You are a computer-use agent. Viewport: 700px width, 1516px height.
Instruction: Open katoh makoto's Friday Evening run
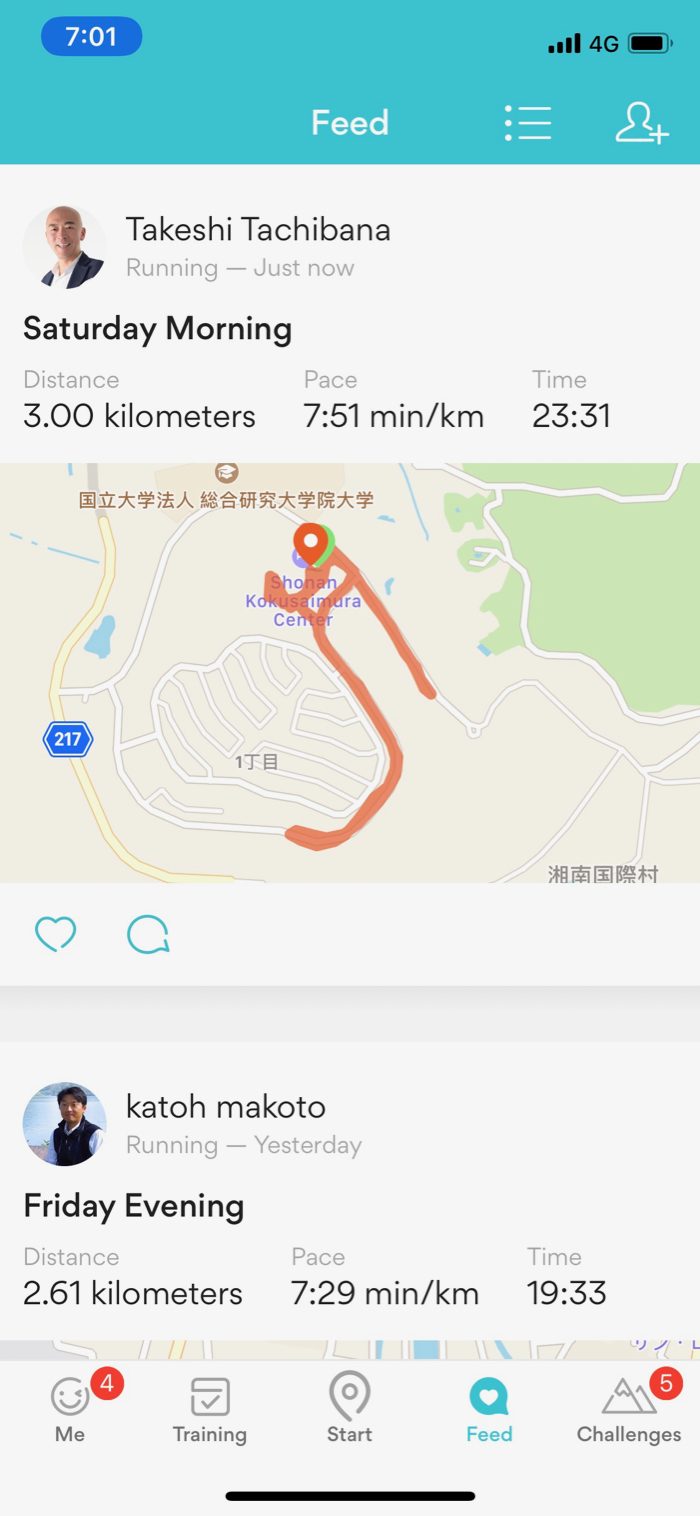tap(134, 1205)
